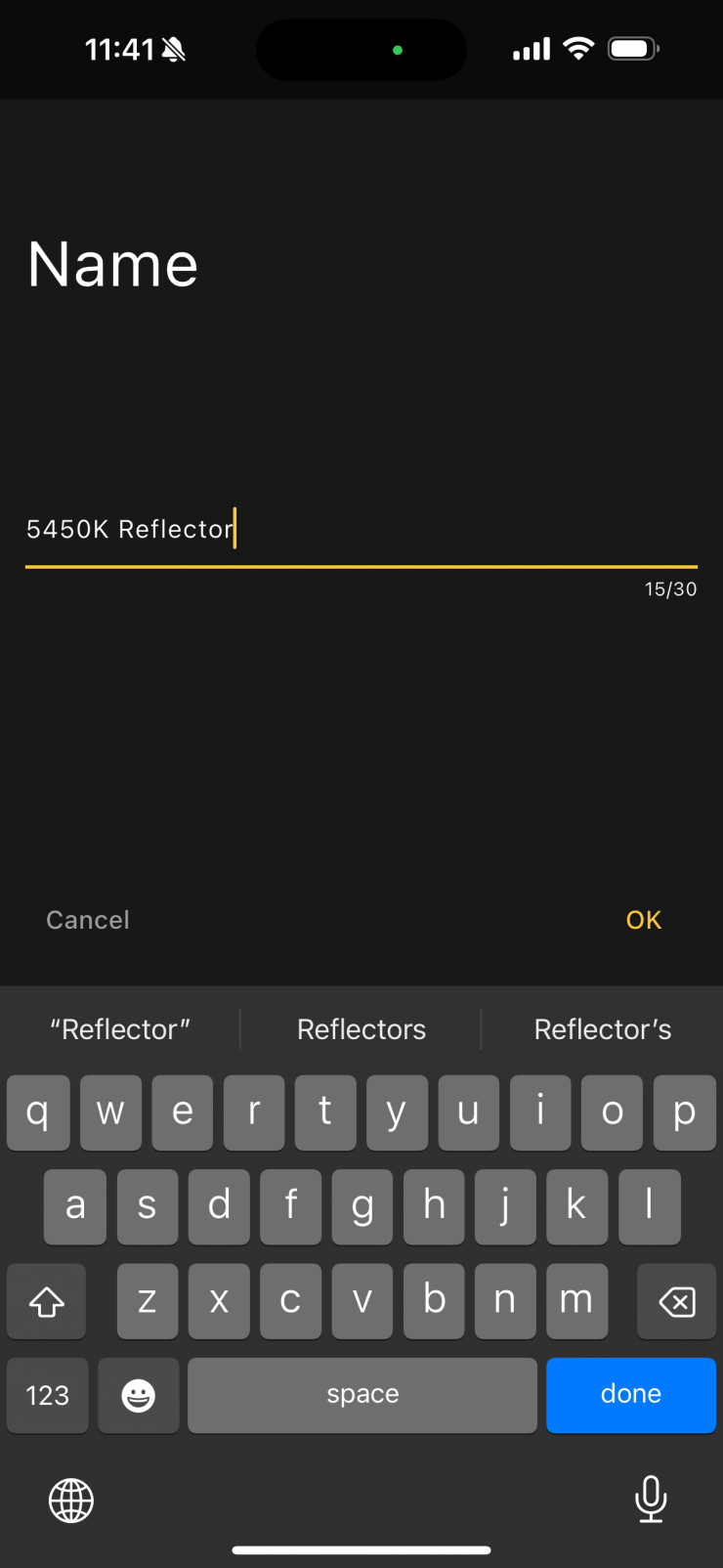The image size is (723, 1568).
Task: Cancel the name dialog
Action: [x=88, y=920]
